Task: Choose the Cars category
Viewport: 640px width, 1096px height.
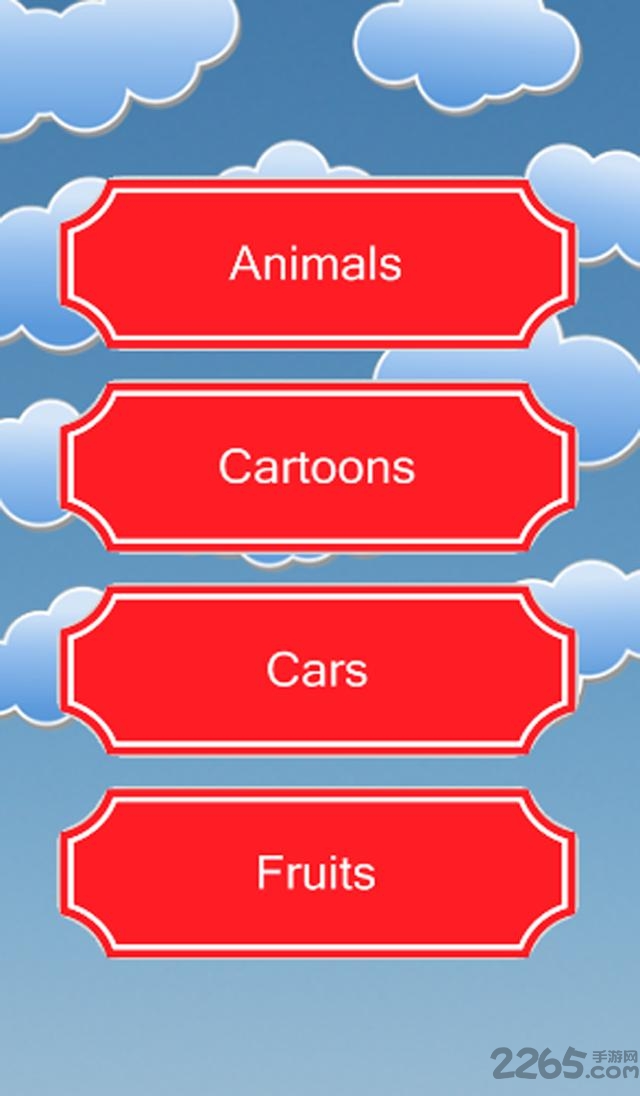Action: 317,670
